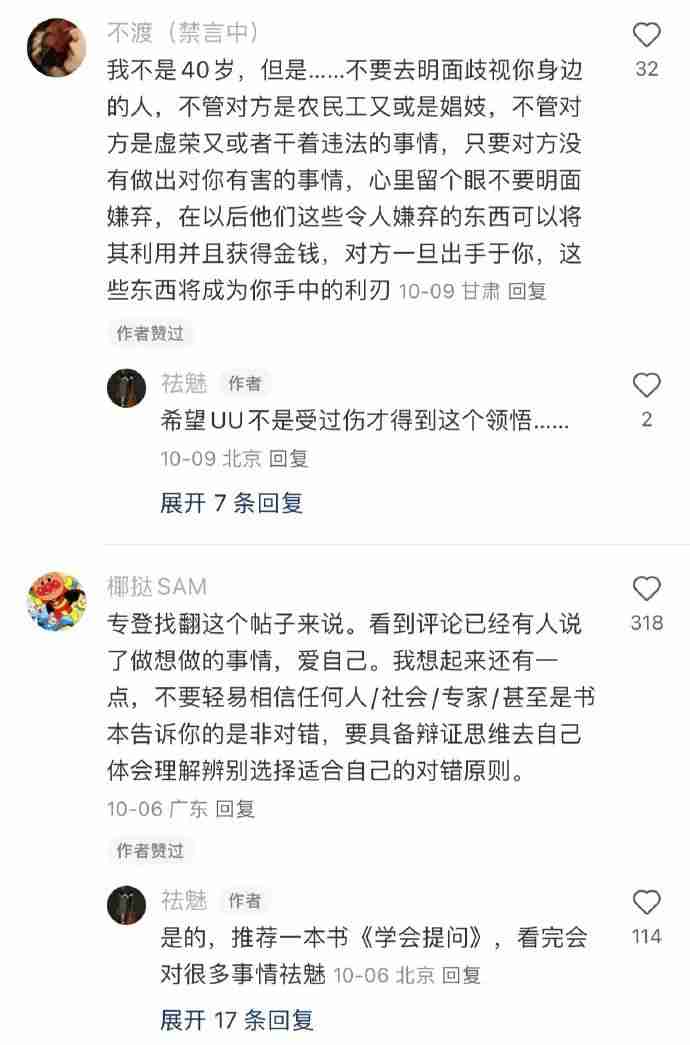Reply to 祛魅's 10-06 北京 comment

(461, 974)
